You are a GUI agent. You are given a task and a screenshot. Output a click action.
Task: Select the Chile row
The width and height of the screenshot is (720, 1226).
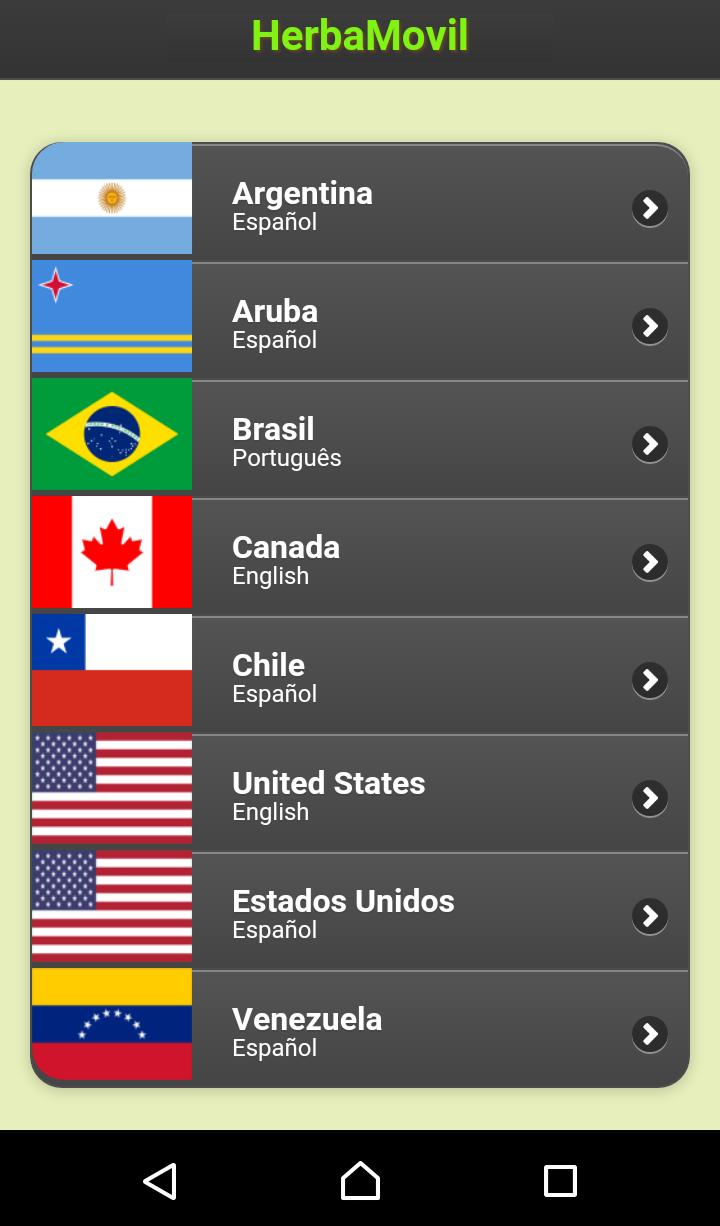coord(360,678)
